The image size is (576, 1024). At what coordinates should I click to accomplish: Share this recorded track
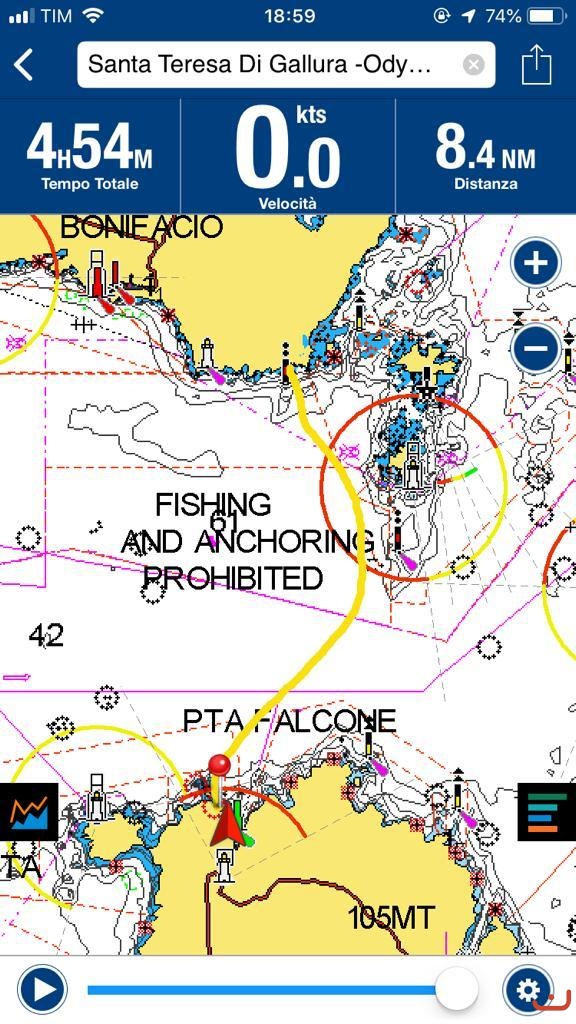536,65
